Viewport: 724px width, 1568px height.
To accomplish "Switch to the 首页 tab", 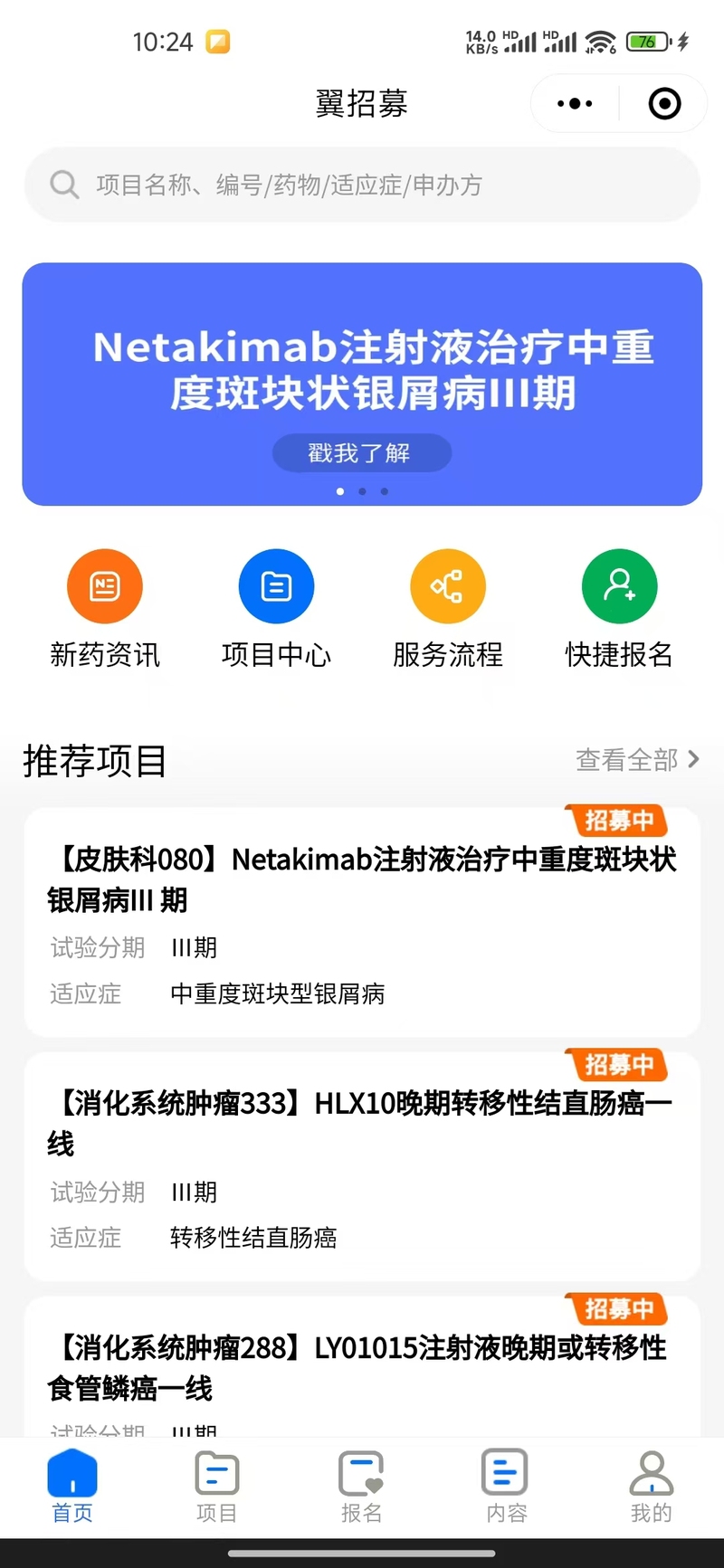I will coord(72,1487).
